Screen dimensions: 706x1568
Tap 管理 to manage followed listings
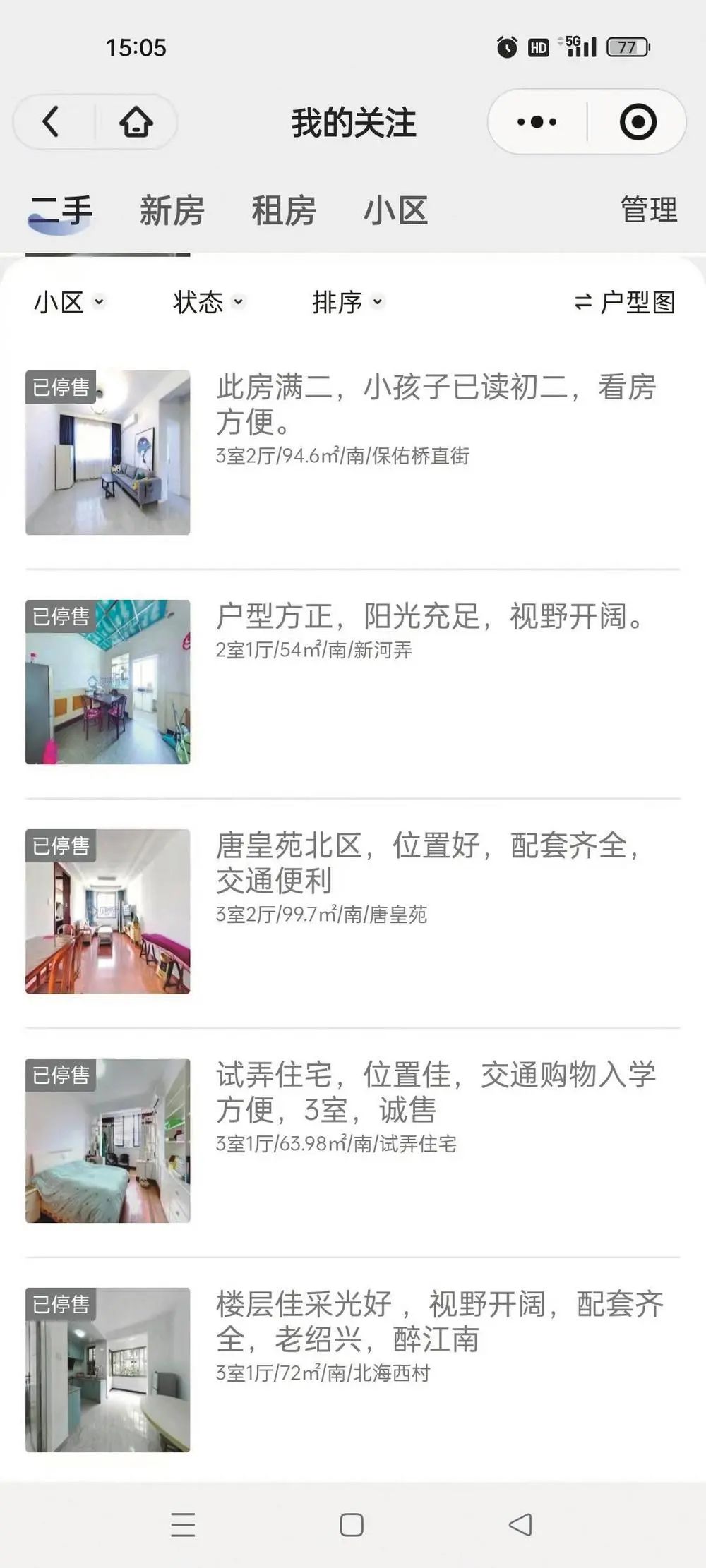648,210
